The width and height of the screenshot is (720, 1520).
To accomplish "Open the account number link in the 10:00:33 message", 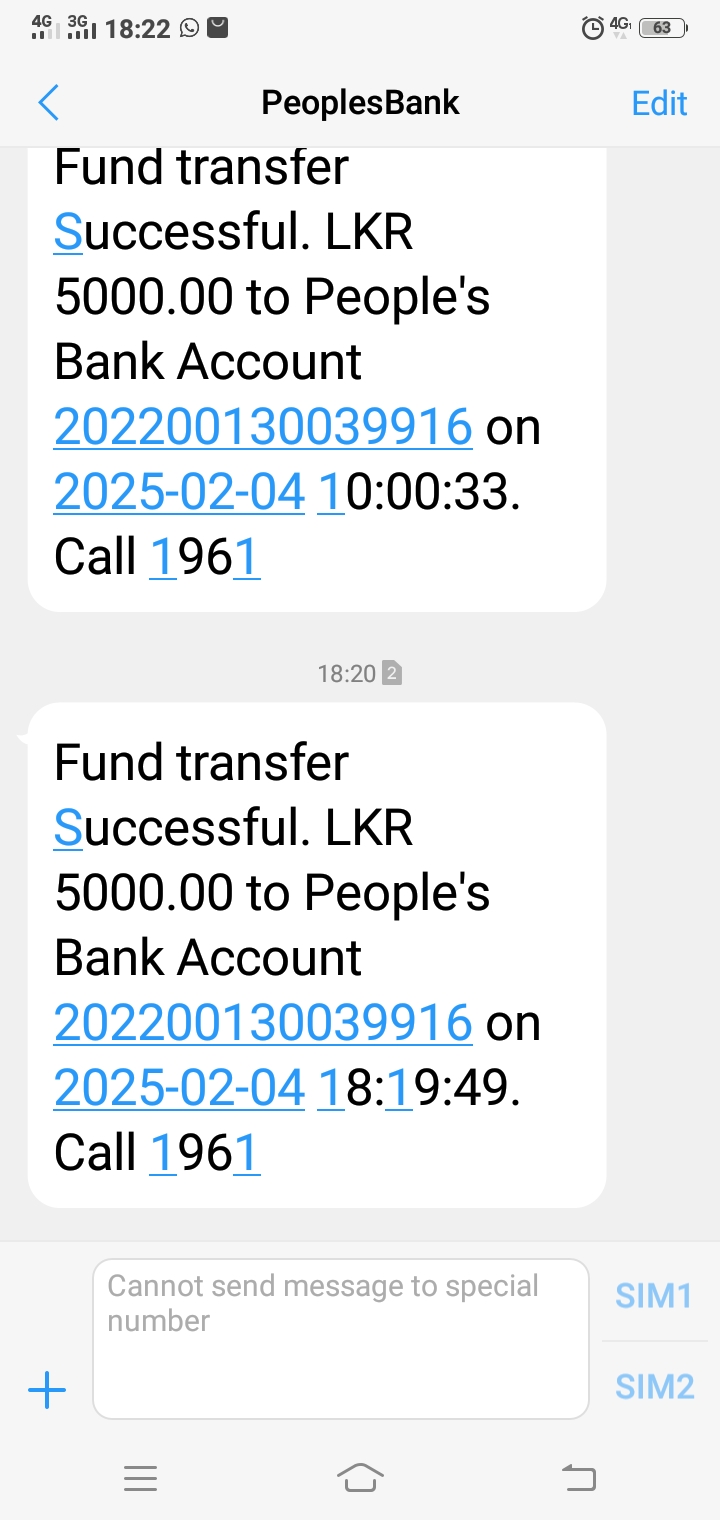I will 262,427.
